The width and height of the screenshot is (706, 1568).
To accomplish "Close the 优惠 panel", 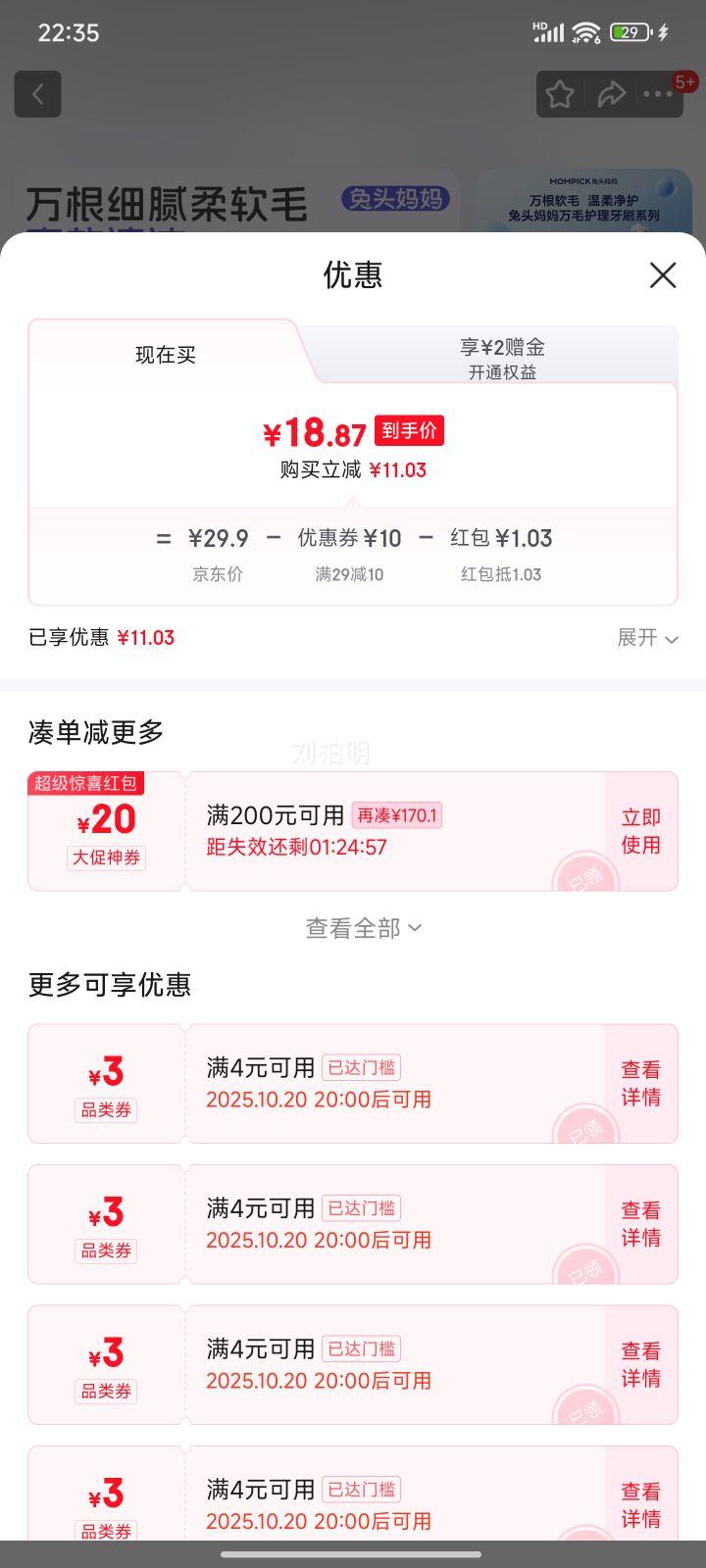I will 663,275.
